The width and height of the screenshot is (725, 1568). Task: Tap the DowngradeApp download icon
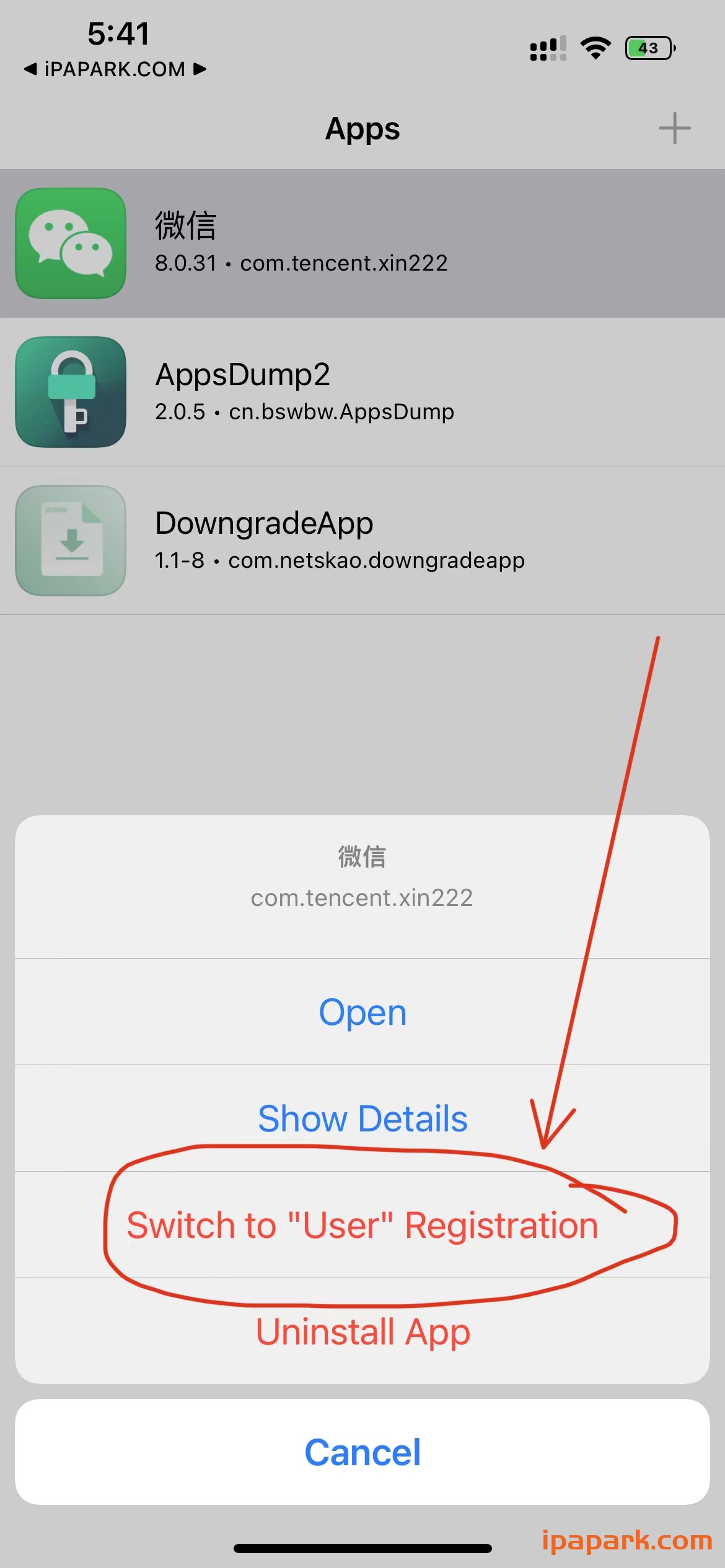coord(71,540)
